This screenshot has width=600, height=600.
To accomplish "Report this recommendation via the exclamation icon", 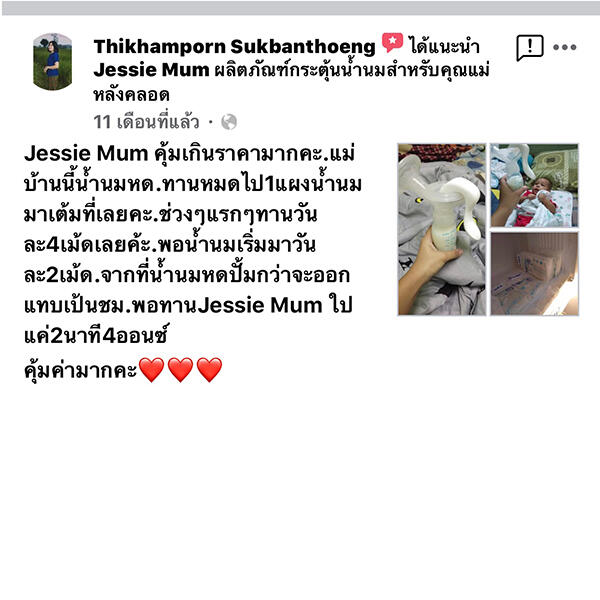I will point(529,47).
